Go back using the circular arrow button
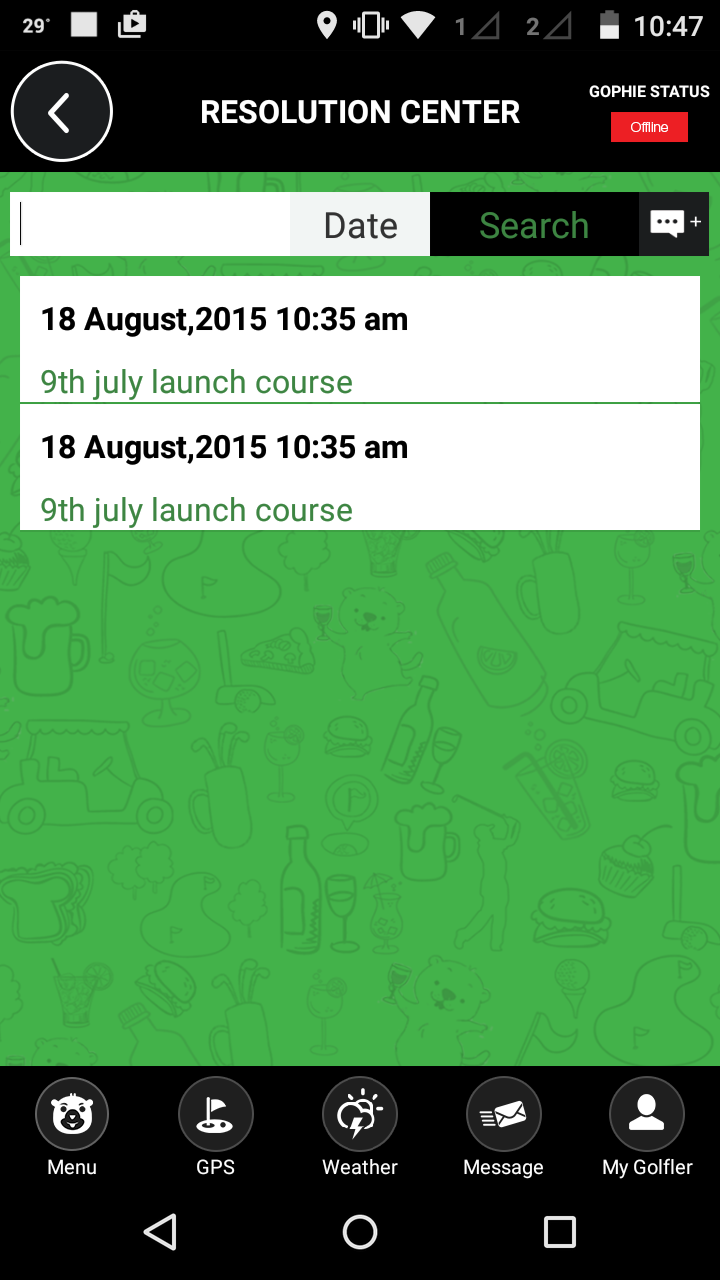The height and width of the screenshot is (1280, 720). pyautogui.click(x=61, y=112)
